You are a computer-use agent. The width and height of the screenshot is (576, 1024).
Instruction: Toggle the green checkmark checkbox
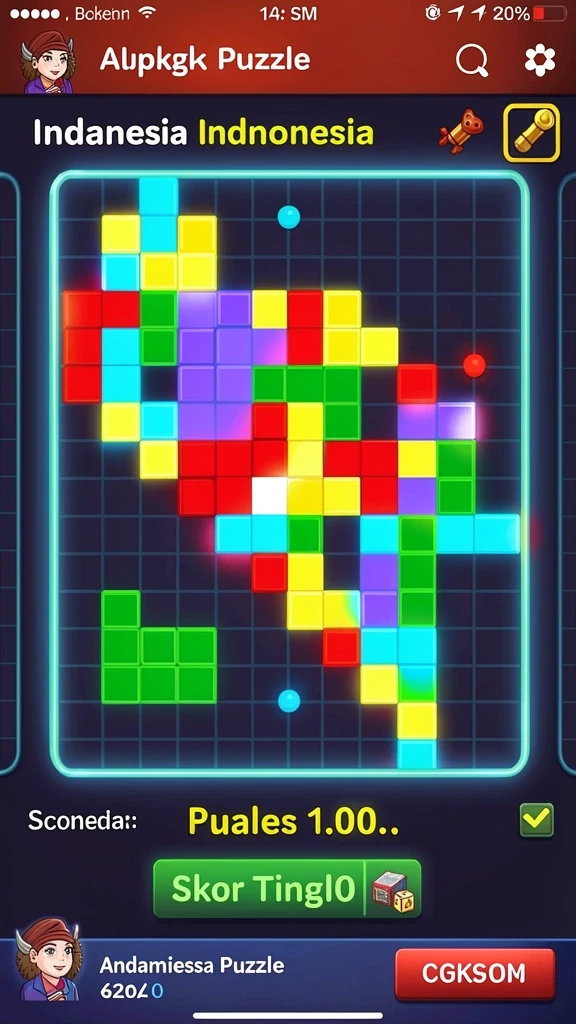(537, 820)
